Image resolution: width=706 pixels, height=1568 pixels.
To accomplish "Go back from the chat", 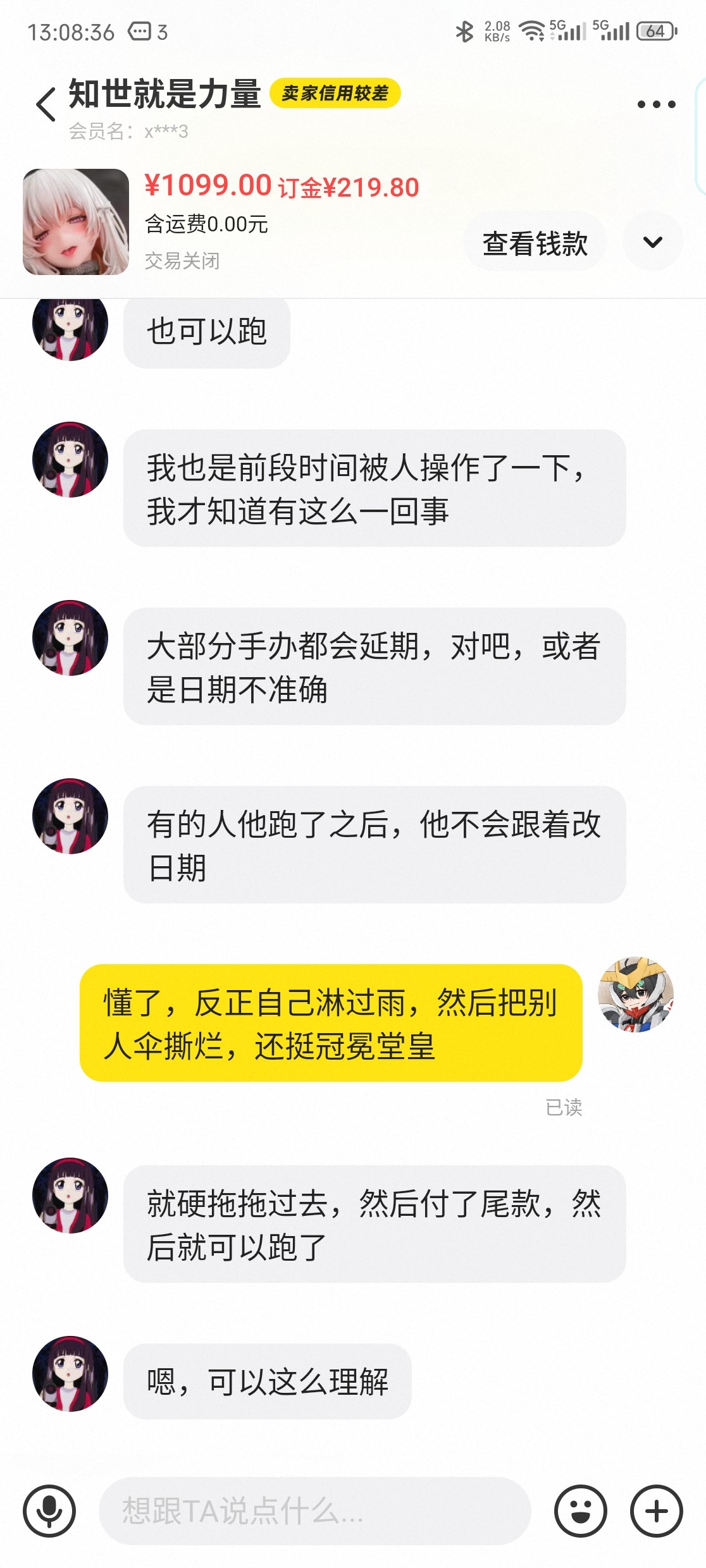I will point(46,104).
